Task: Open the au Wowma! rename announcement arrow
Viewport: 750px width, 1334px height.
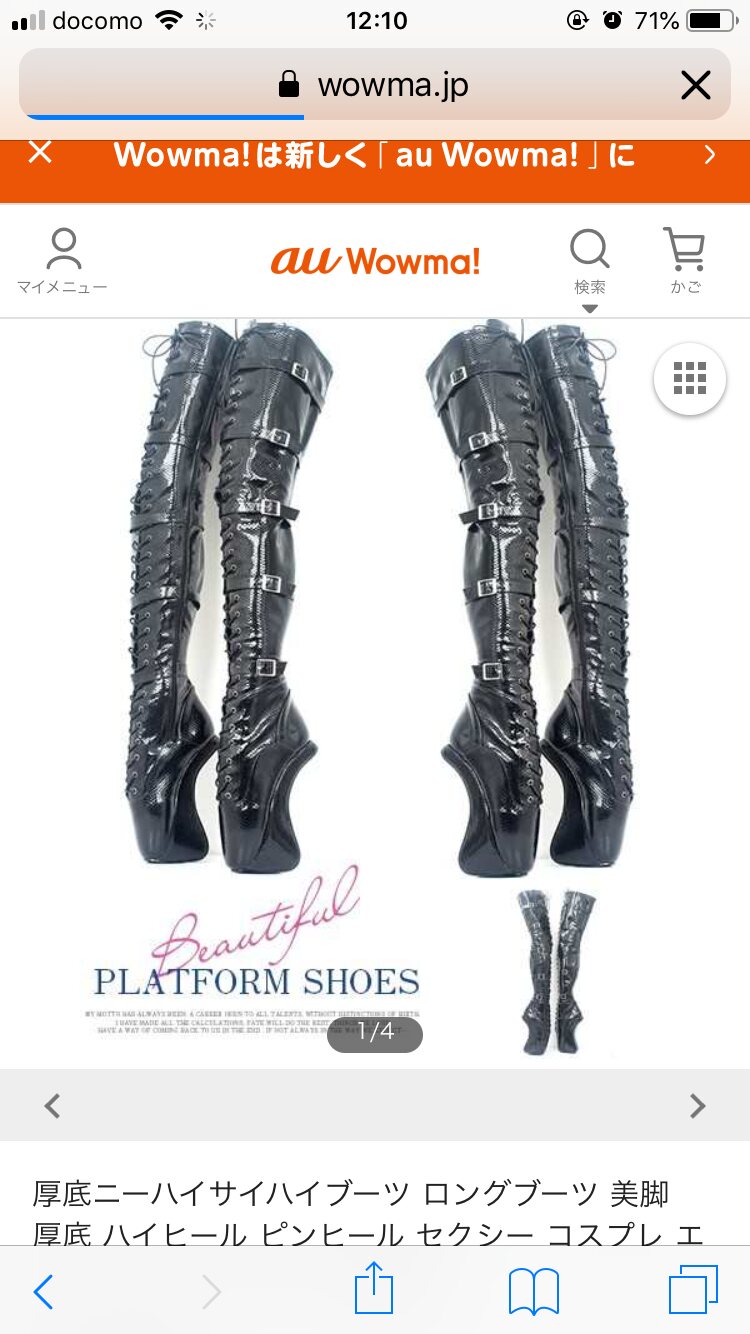Action: click(x=709, y=155)
